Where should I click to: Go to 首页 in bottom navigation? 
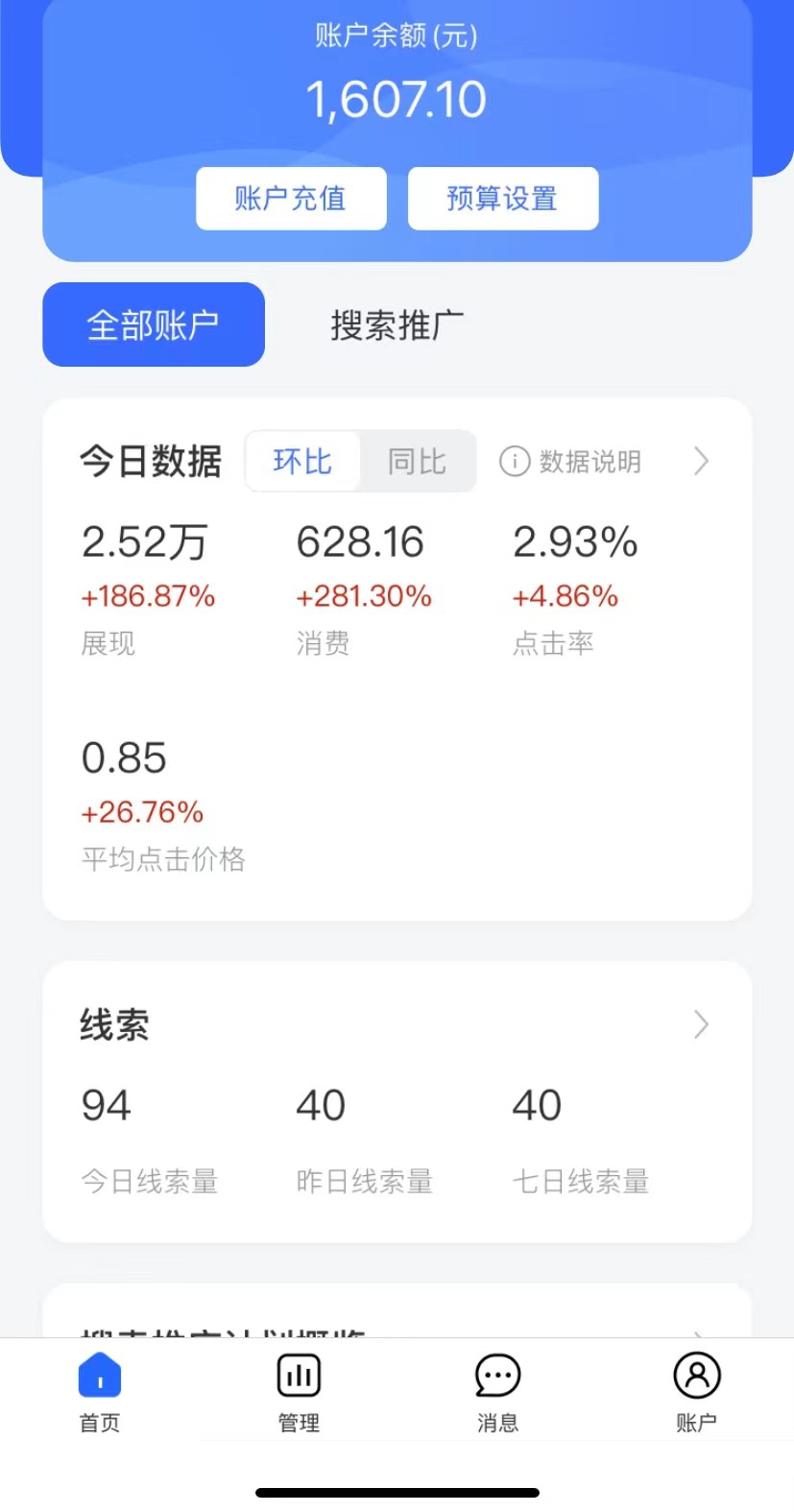[x=100, y=1392]
